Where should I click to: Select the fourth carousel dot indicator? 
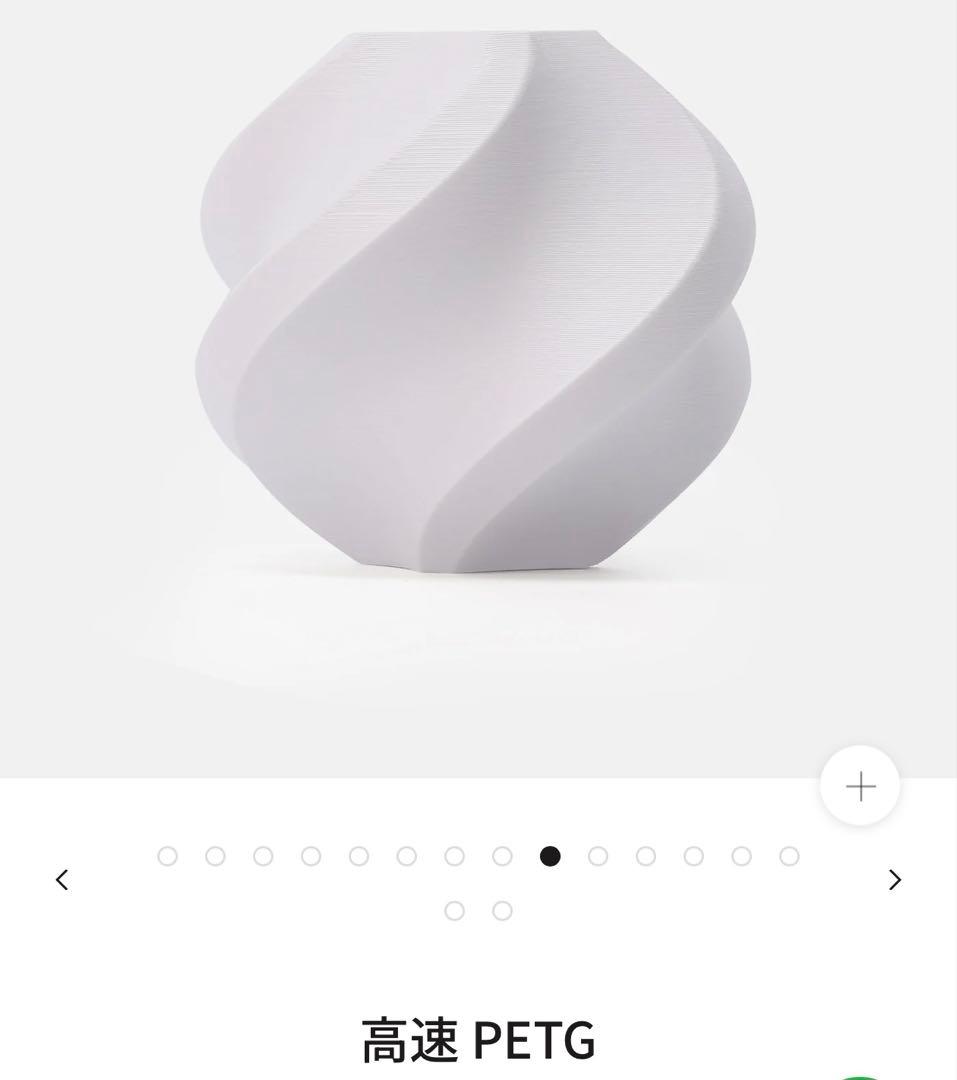(310, 856)
